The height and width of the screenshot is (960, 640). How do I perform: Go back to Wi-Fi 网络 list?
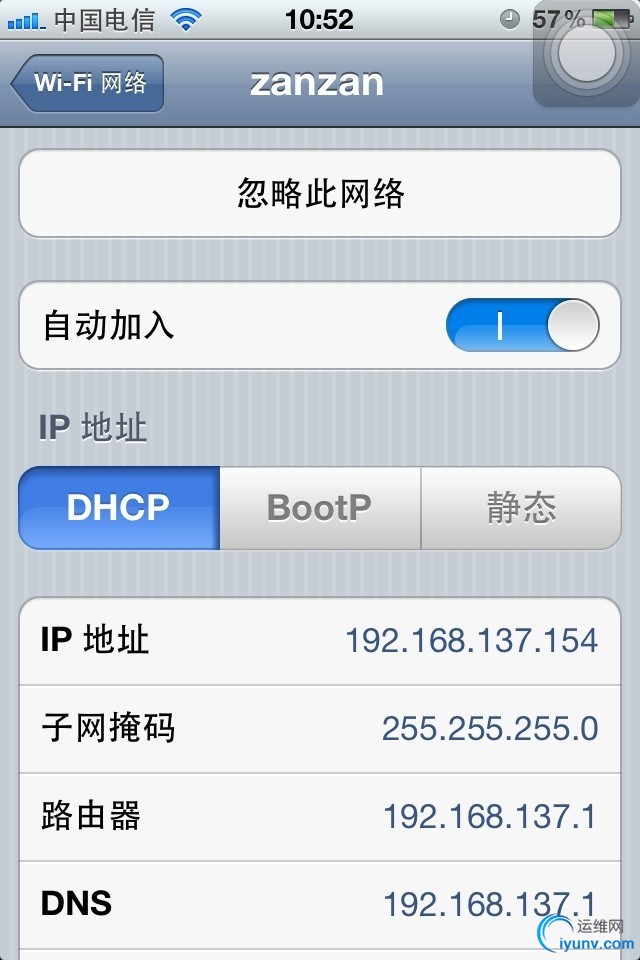88,83
